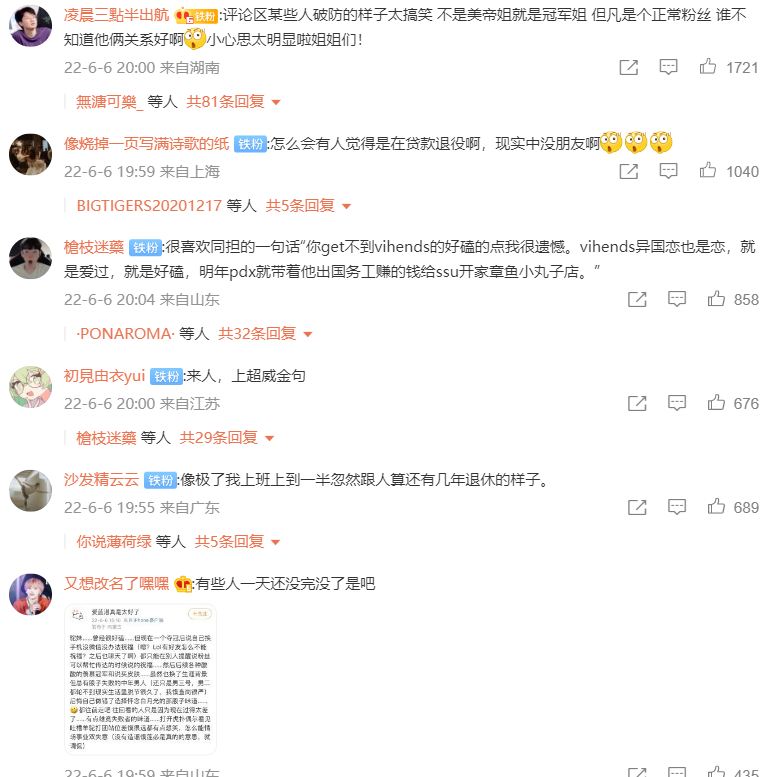Expand 共5条回复 under 你说薄荷绿
This screenshot has width=781, height=777.
238,541
